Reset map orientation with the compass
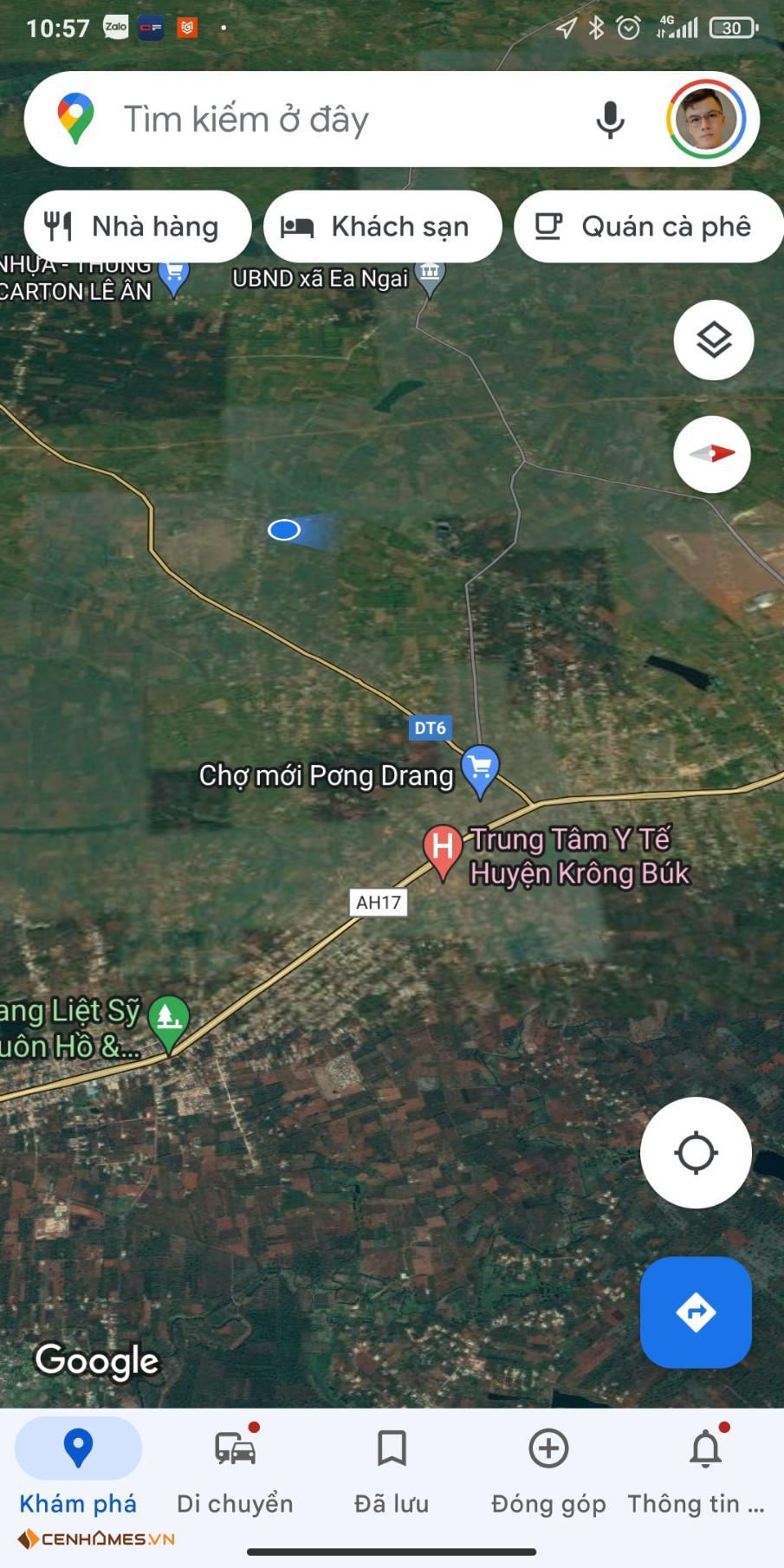Image resolution: width=784 pixels, height=1568 pixels. coord(712,454)
